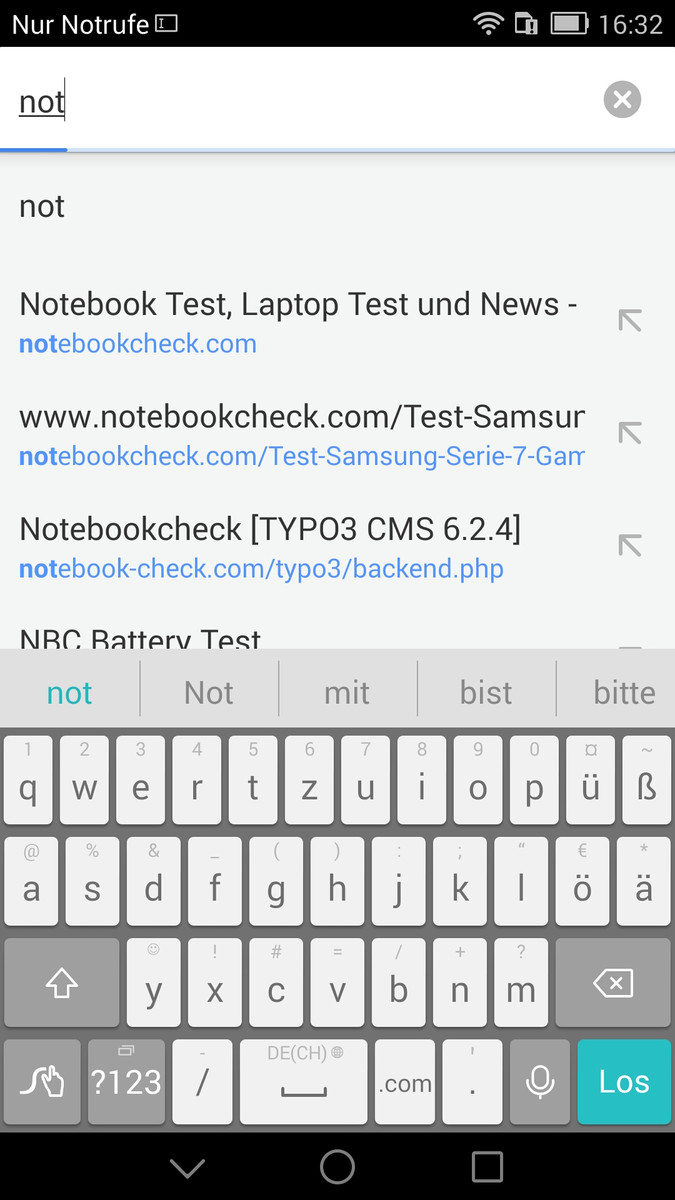Select the plain "not" search suggestion
Viewport: 675px width, 1200px height.
[x=337, y=207]
